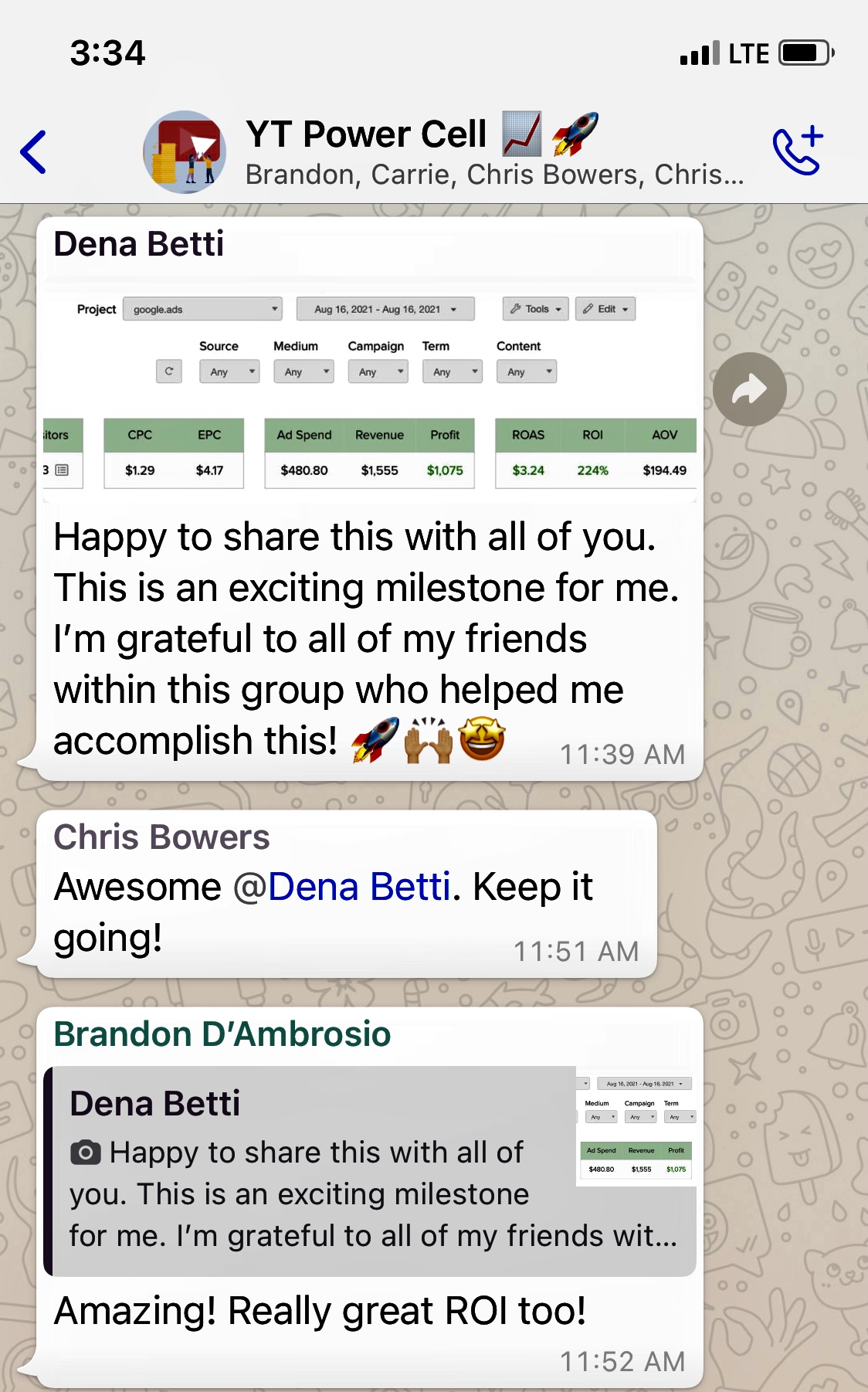
Task: Open Dena Betti's shared stats image
Action: click(371, 390)
